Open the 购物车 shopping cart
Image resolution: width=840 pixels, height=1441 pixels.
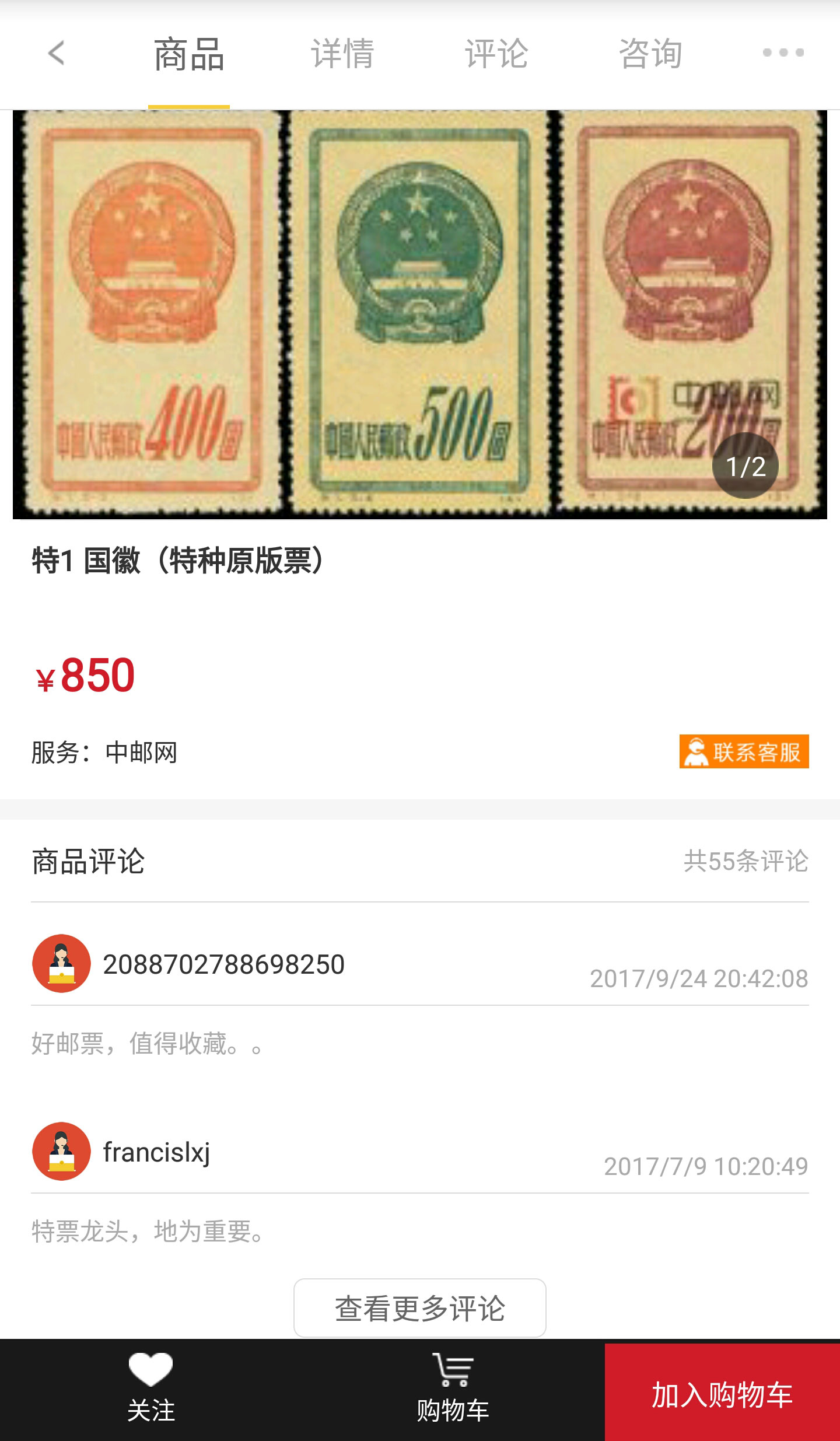[453, 1389]
